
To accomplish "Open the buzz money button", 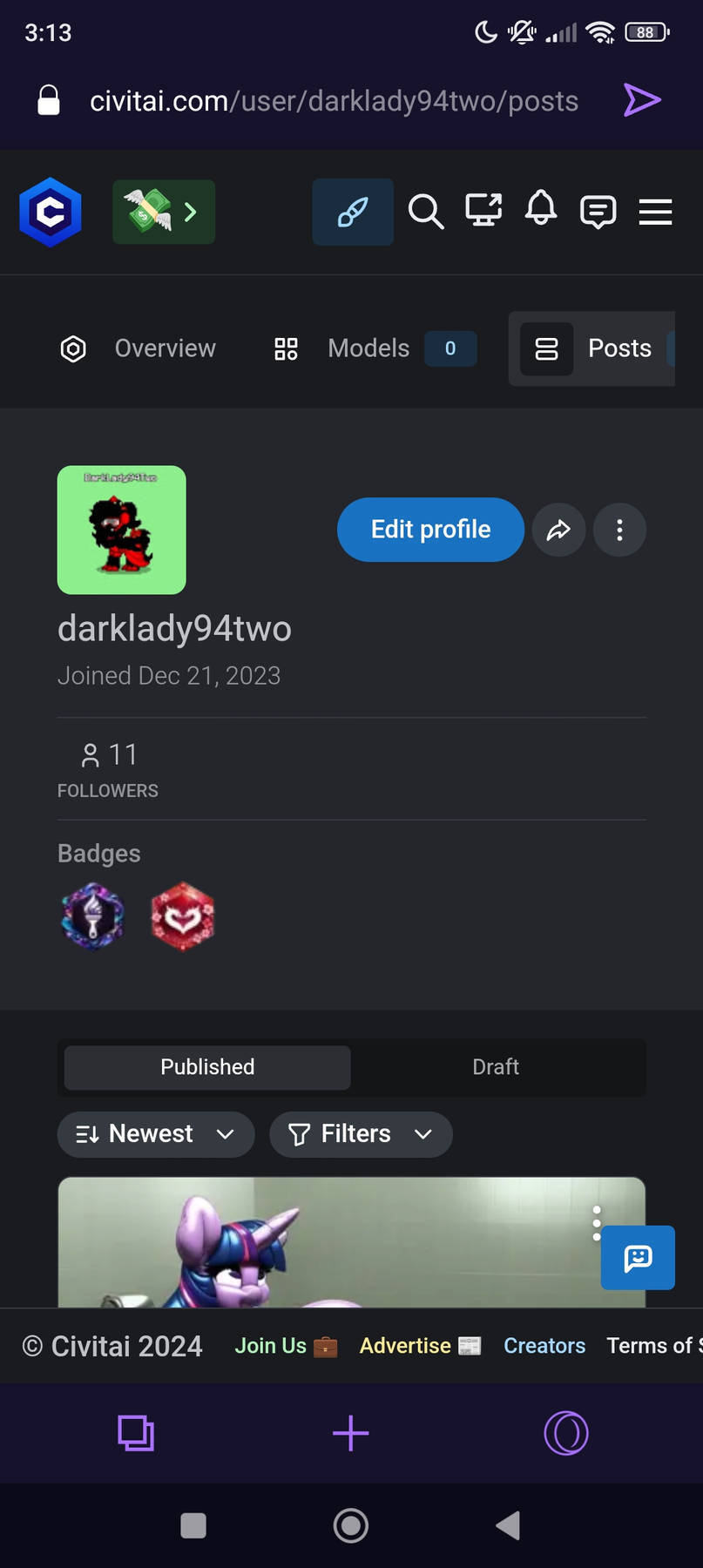I will pyautogui.click(x=164, y=212).
